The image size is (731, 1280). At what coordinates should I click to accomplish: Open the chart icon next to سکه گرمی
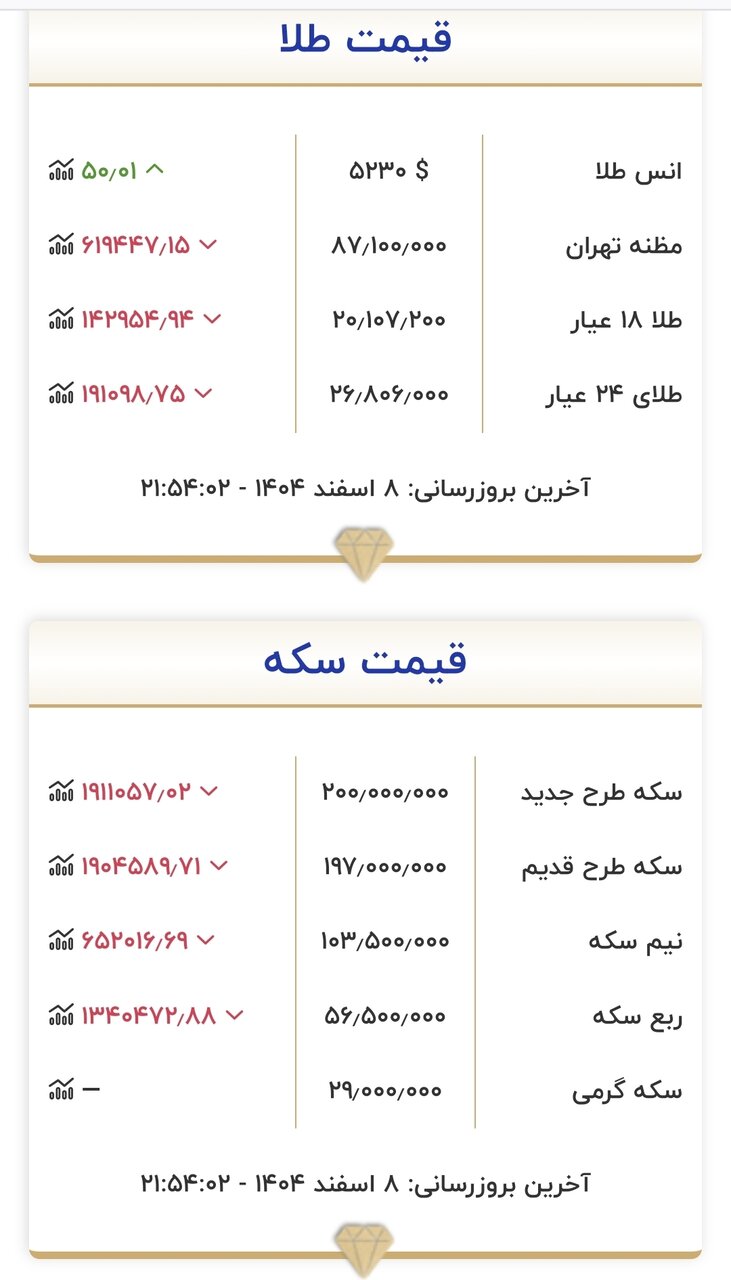[x=61, y=1090]
